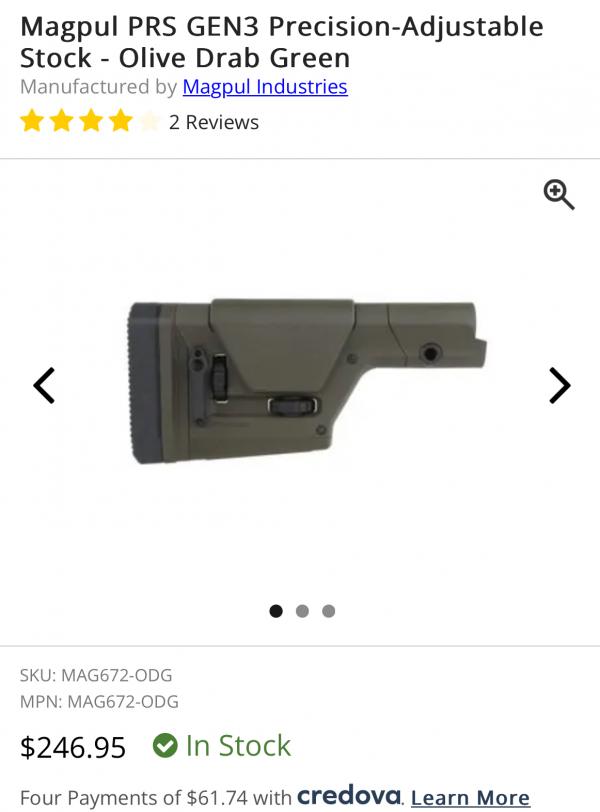The height and width of the screenshot is (812, 600).
Task: Open the 2 Reviews section
Action: point(213,123)
